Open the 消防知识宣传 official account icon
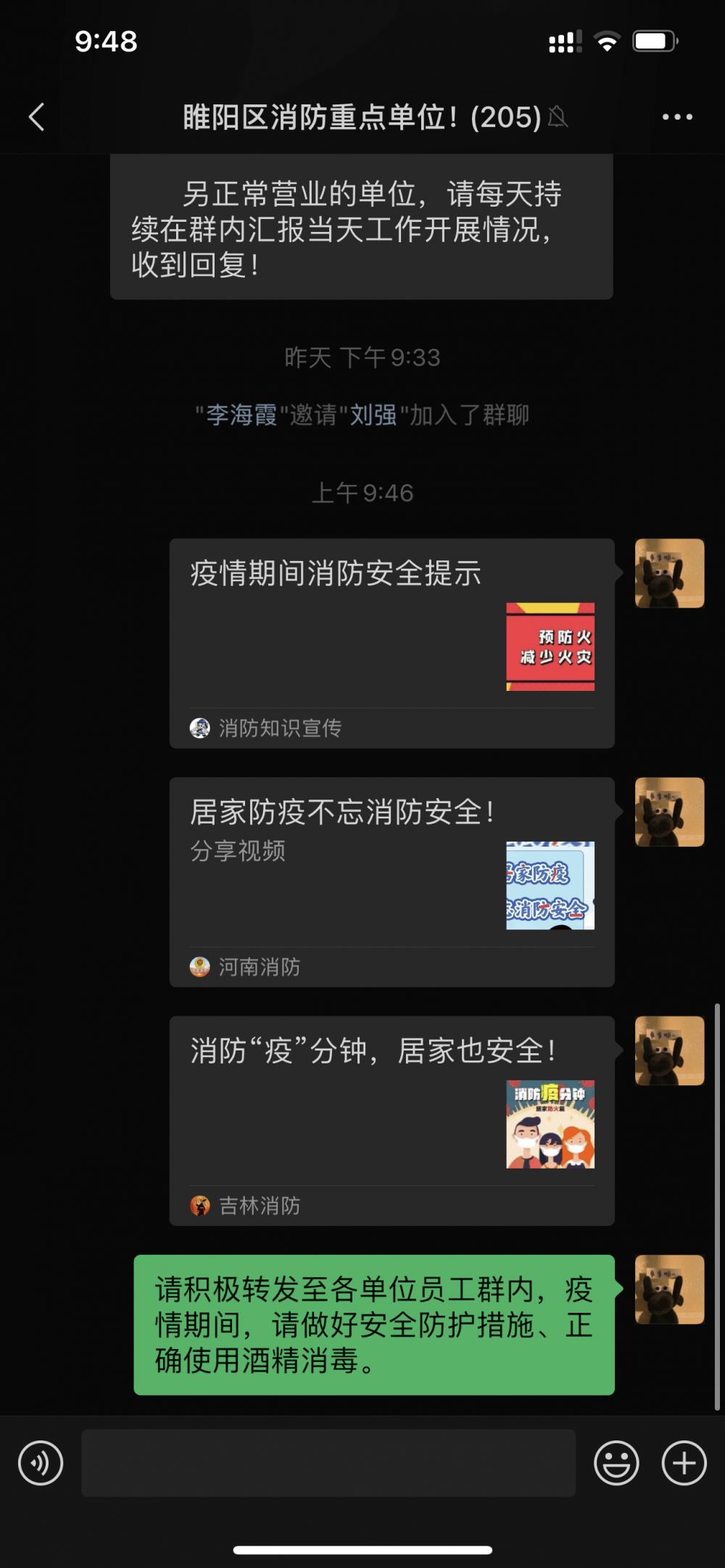Viewport: 725px width, 1568px height. [x=199, y=728]
